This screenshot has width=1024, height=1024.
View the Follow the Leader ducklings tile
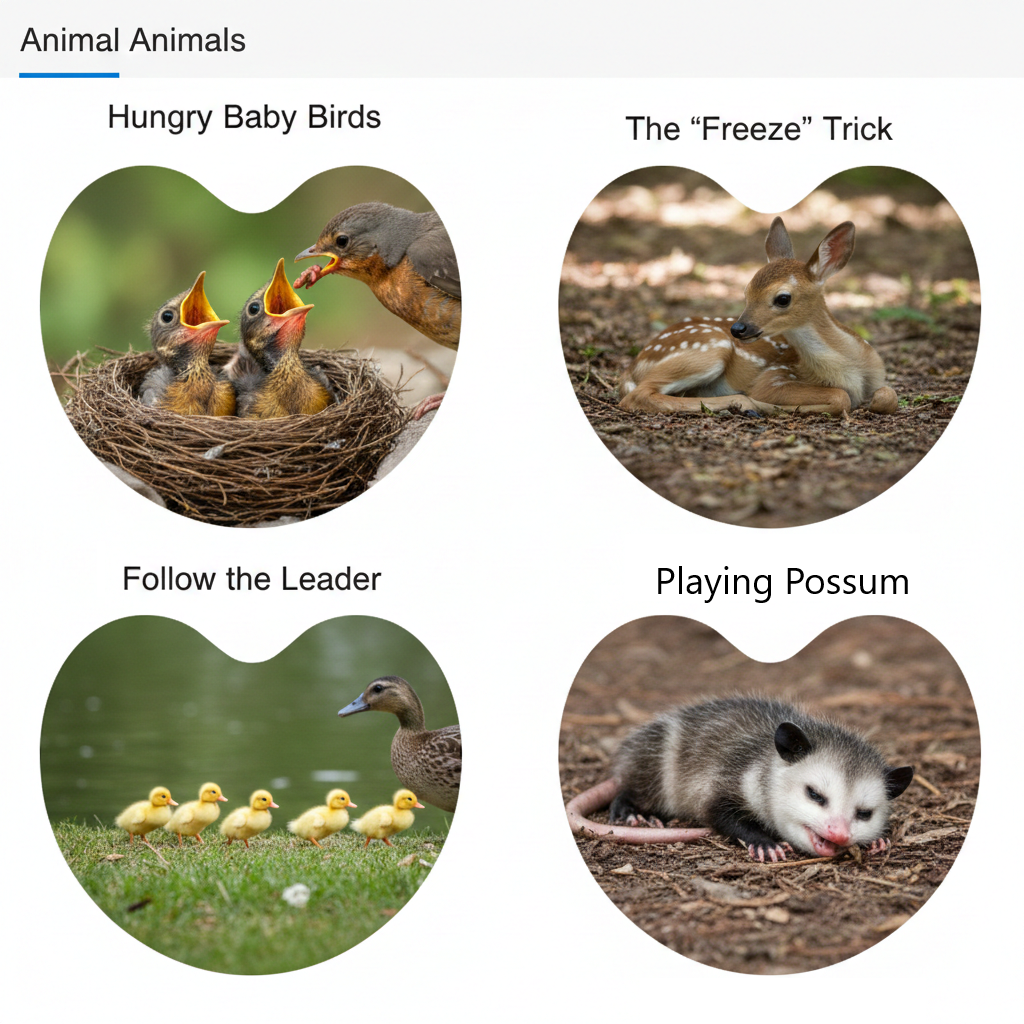(250, 800)
